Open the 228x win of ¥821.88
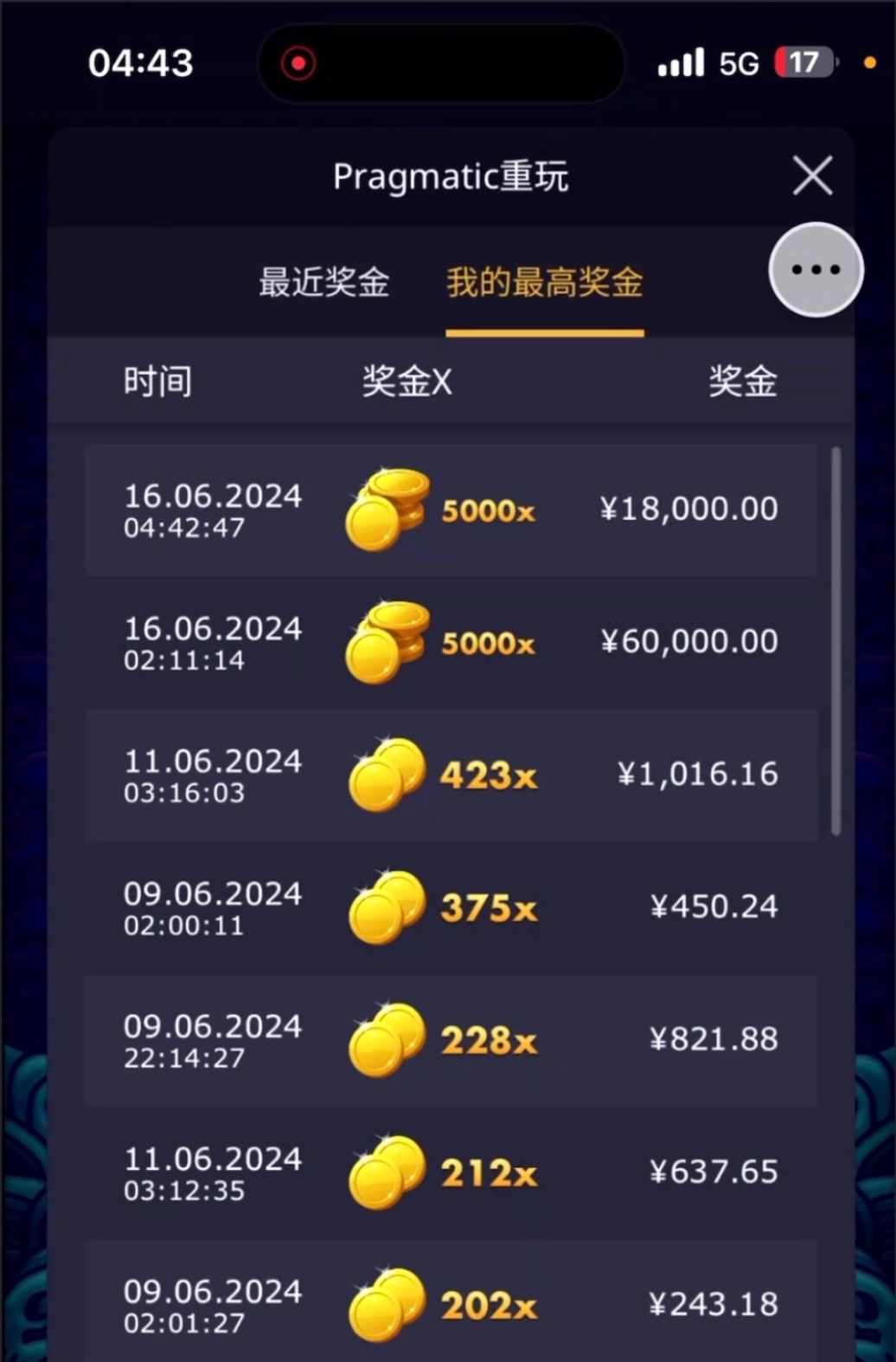This screenshot has height=1362, width=896. (x=451, y=1039)
